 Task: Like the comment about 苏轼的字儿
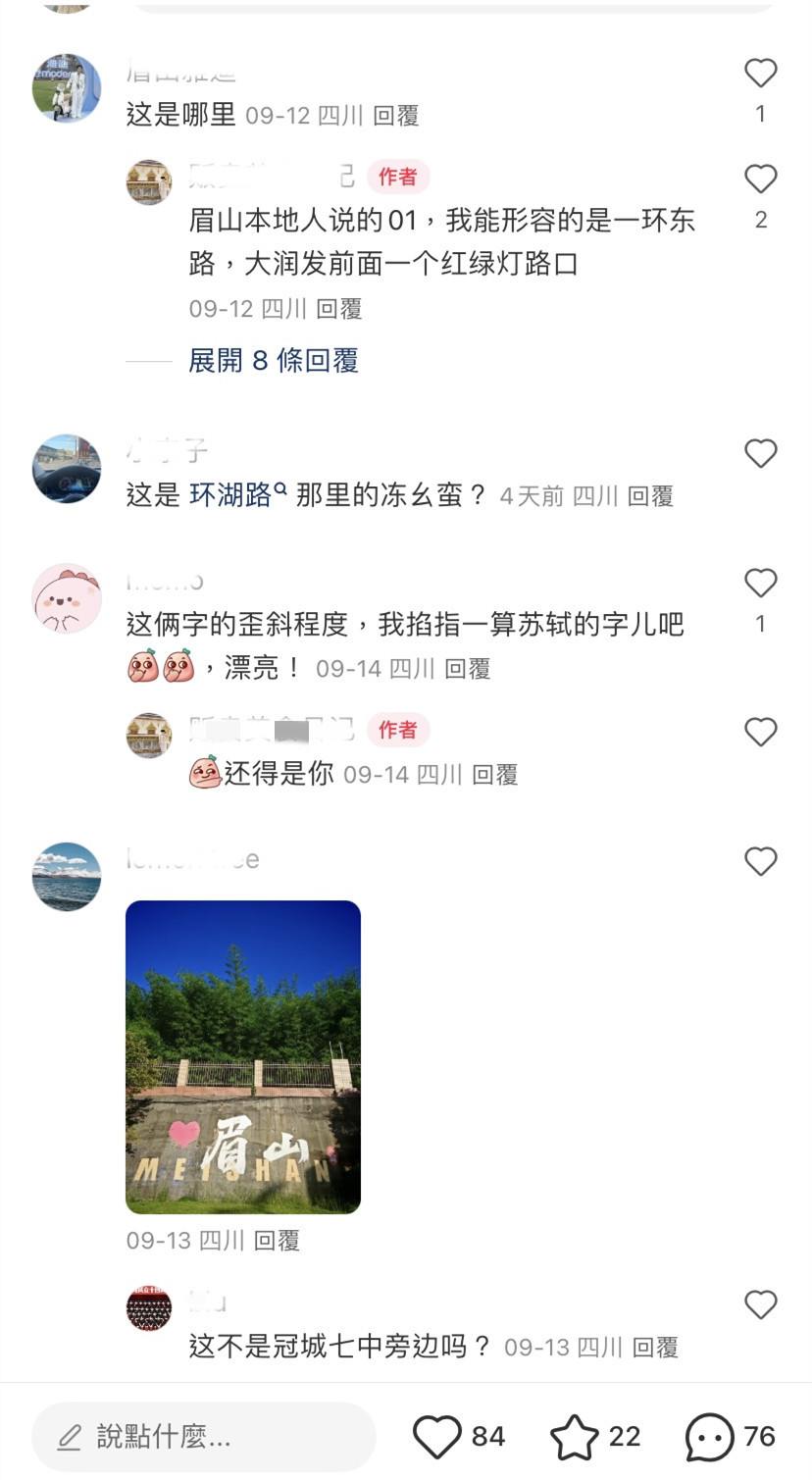(760, 584)
